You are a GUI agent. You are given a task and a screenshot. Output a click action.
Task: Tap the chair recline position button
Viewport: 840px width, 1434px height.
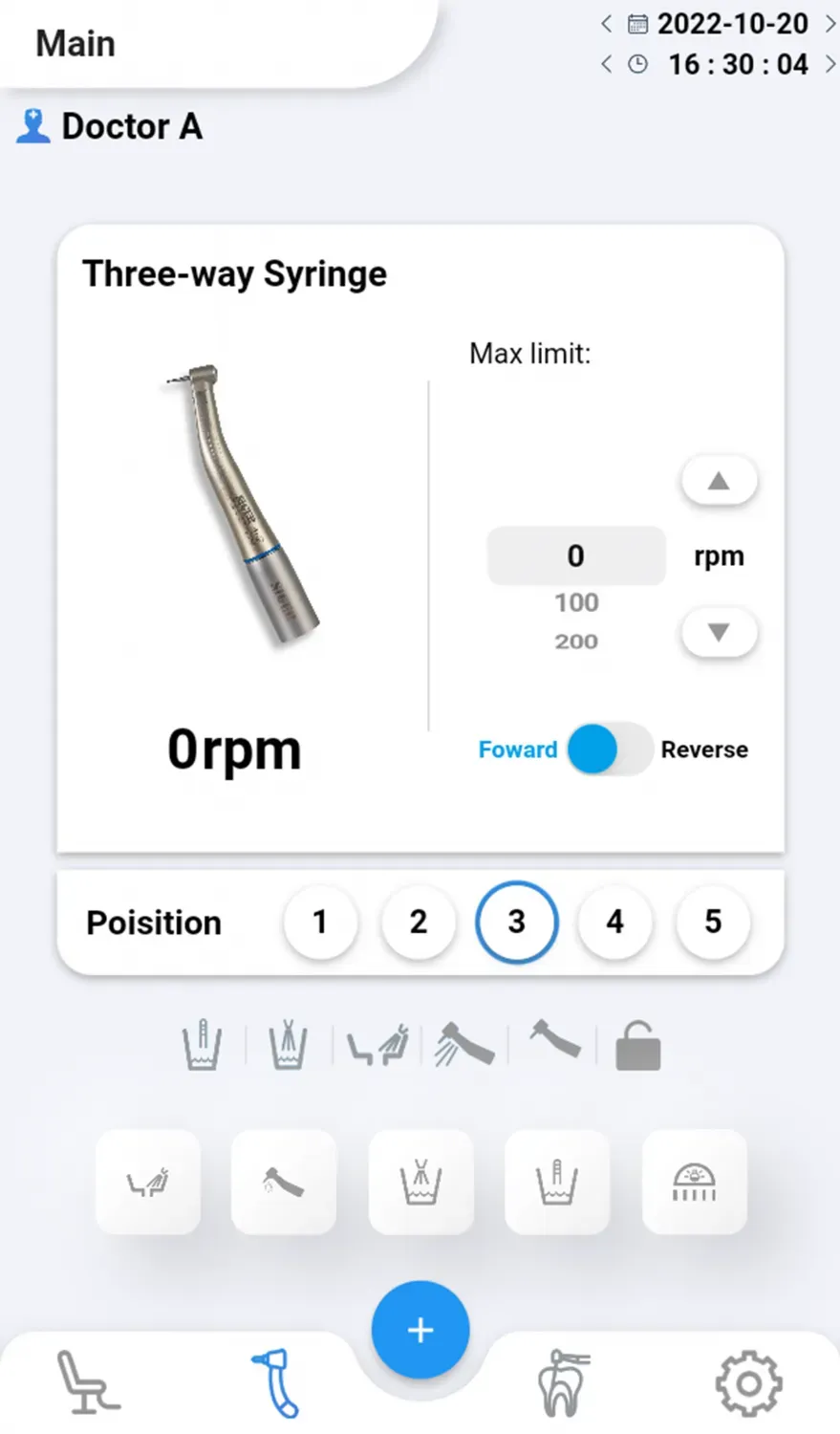148,1183
